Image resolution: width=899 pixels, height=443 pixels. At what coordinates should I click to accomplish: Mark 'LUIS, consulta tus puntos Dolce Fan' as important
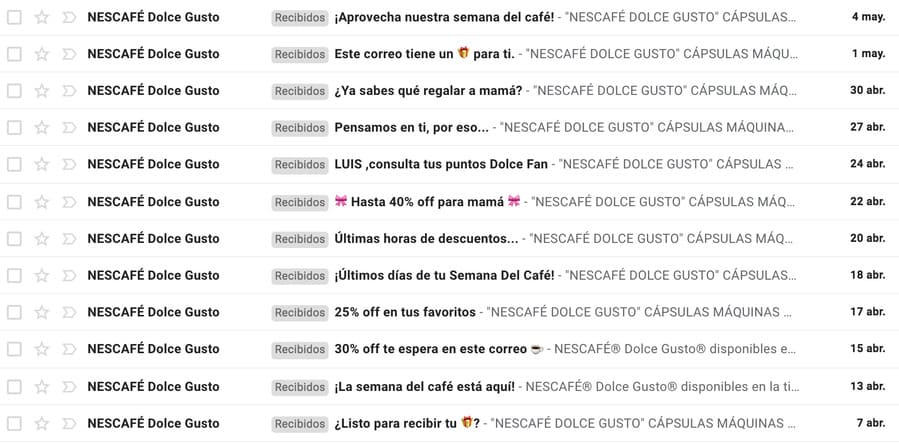point(68,165)
